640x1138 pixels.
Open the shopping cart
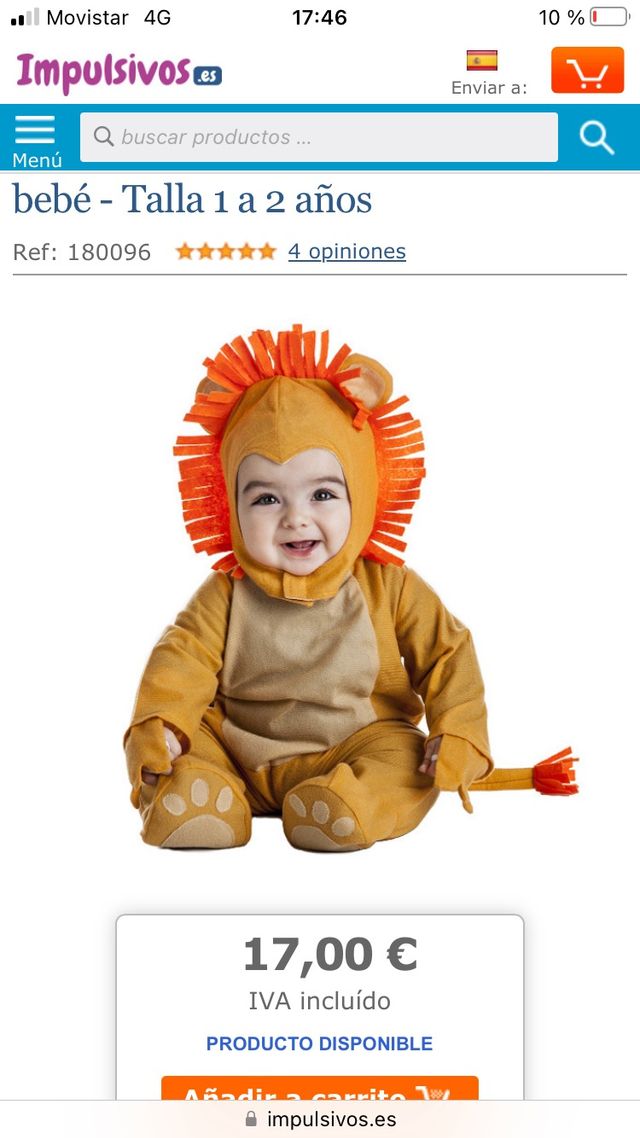coord(587,71)
